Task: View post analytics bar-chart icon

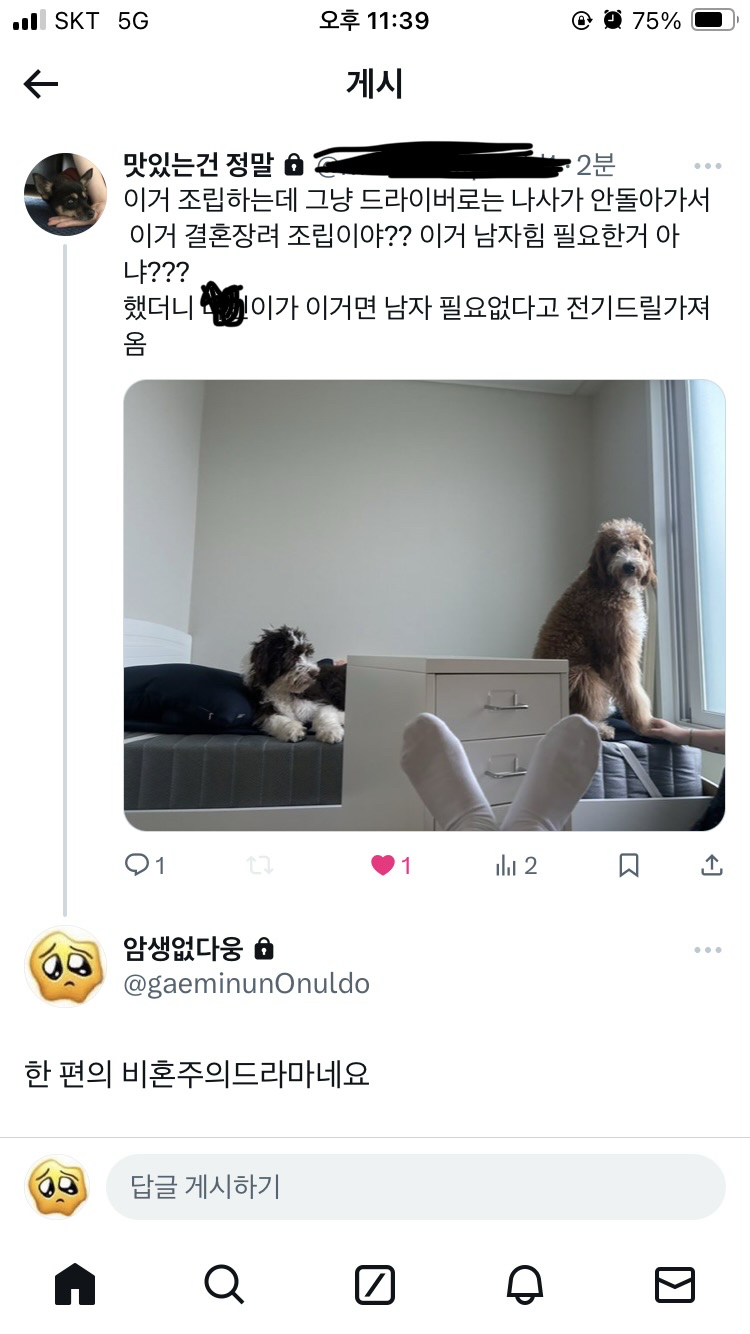Action: [x=506, y=865]
